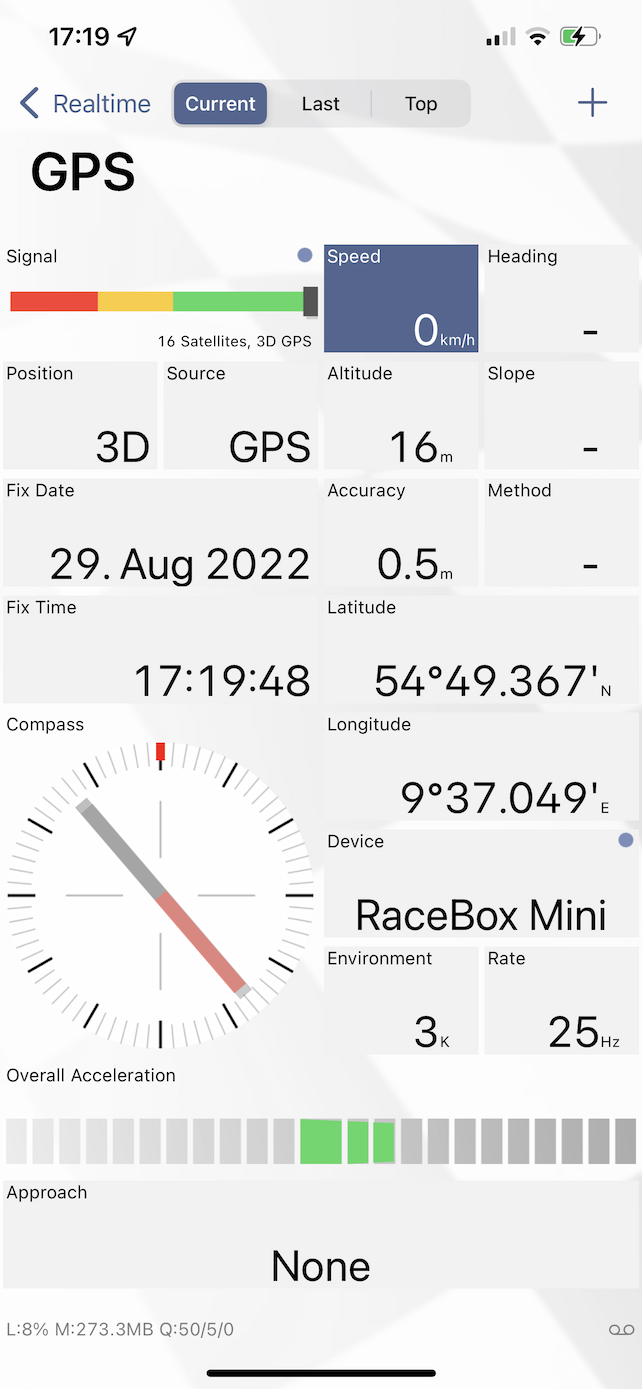642x1389 pixels.
Task: Switch to the Top segment
Action: pos(421,104)
